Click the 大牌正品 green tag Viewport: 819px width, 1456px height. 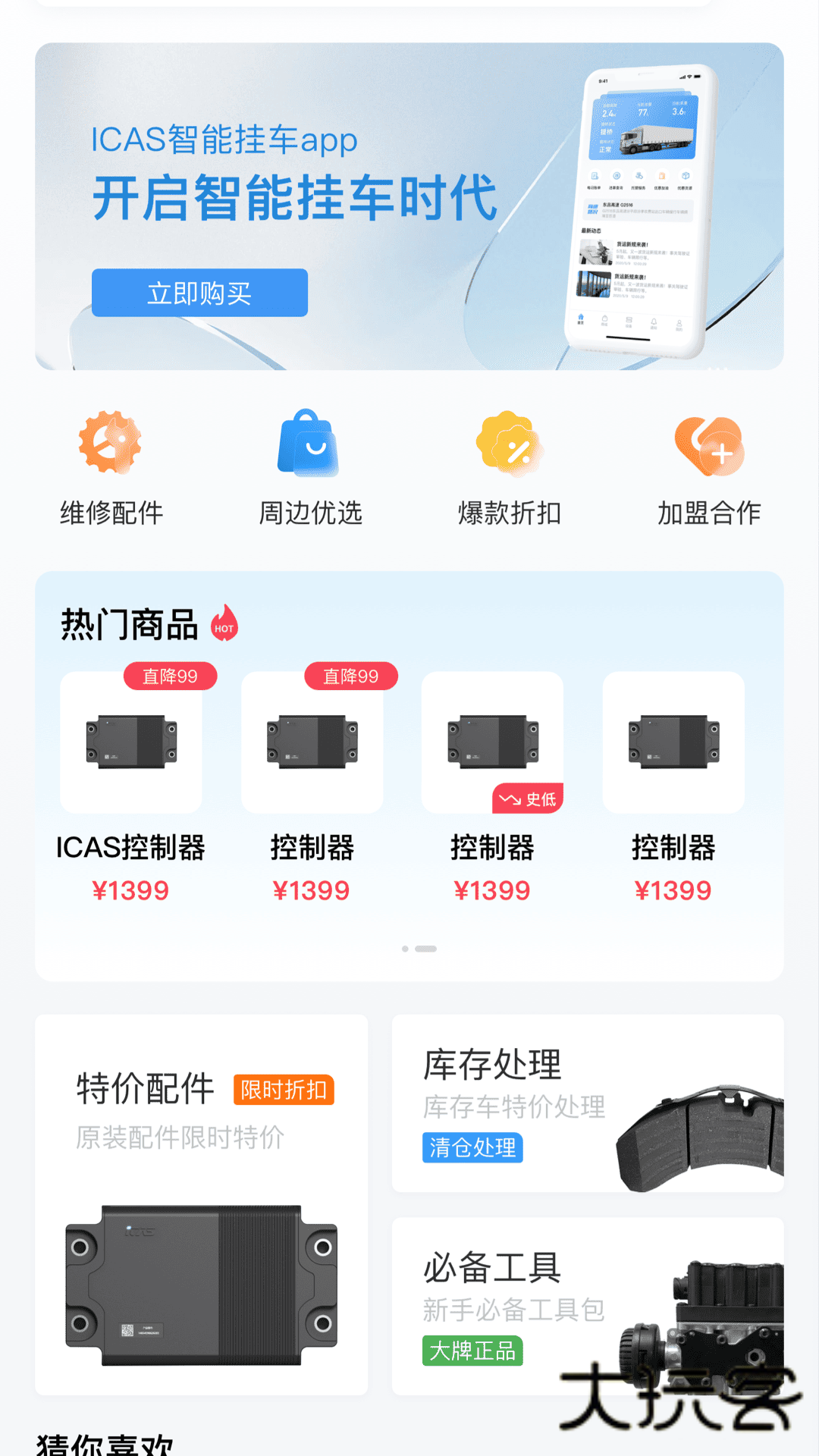[472, 1352]
